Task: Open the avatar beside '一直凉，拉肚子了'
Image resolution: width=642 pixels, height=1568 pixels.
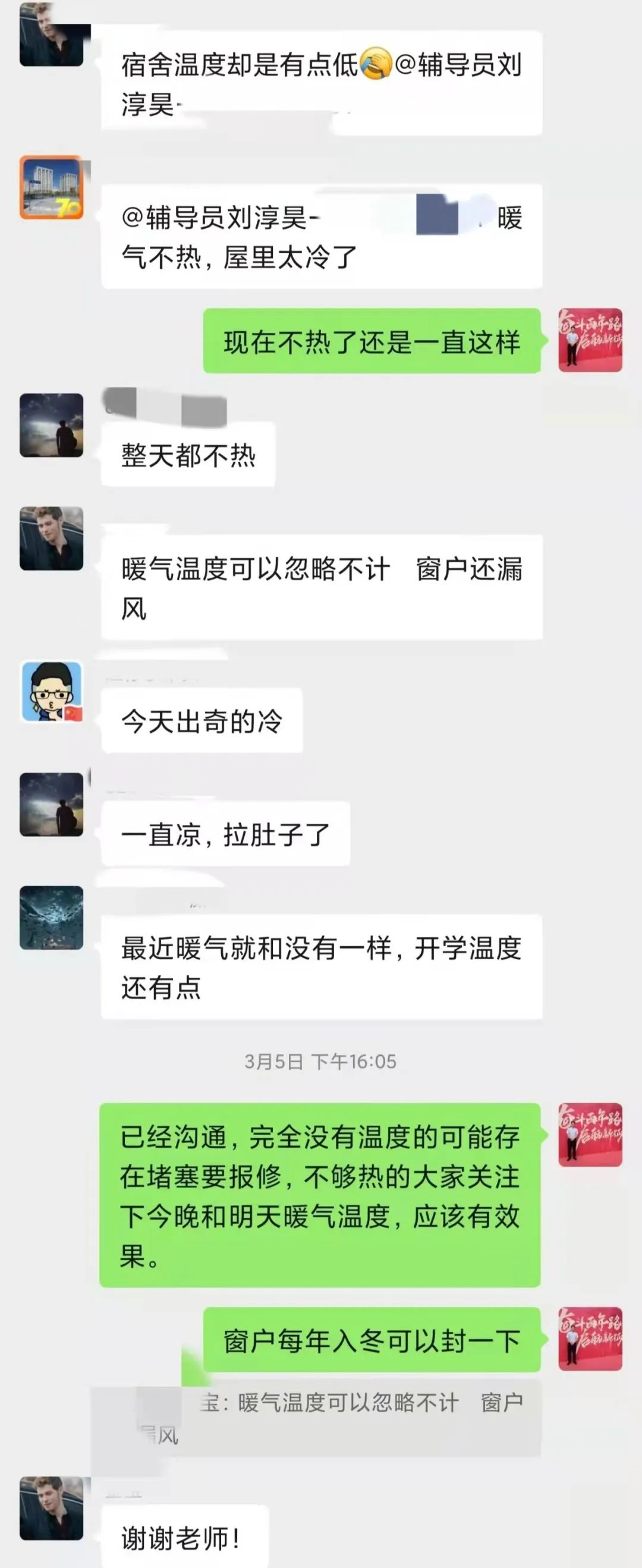Action: (x=51, y=804)
